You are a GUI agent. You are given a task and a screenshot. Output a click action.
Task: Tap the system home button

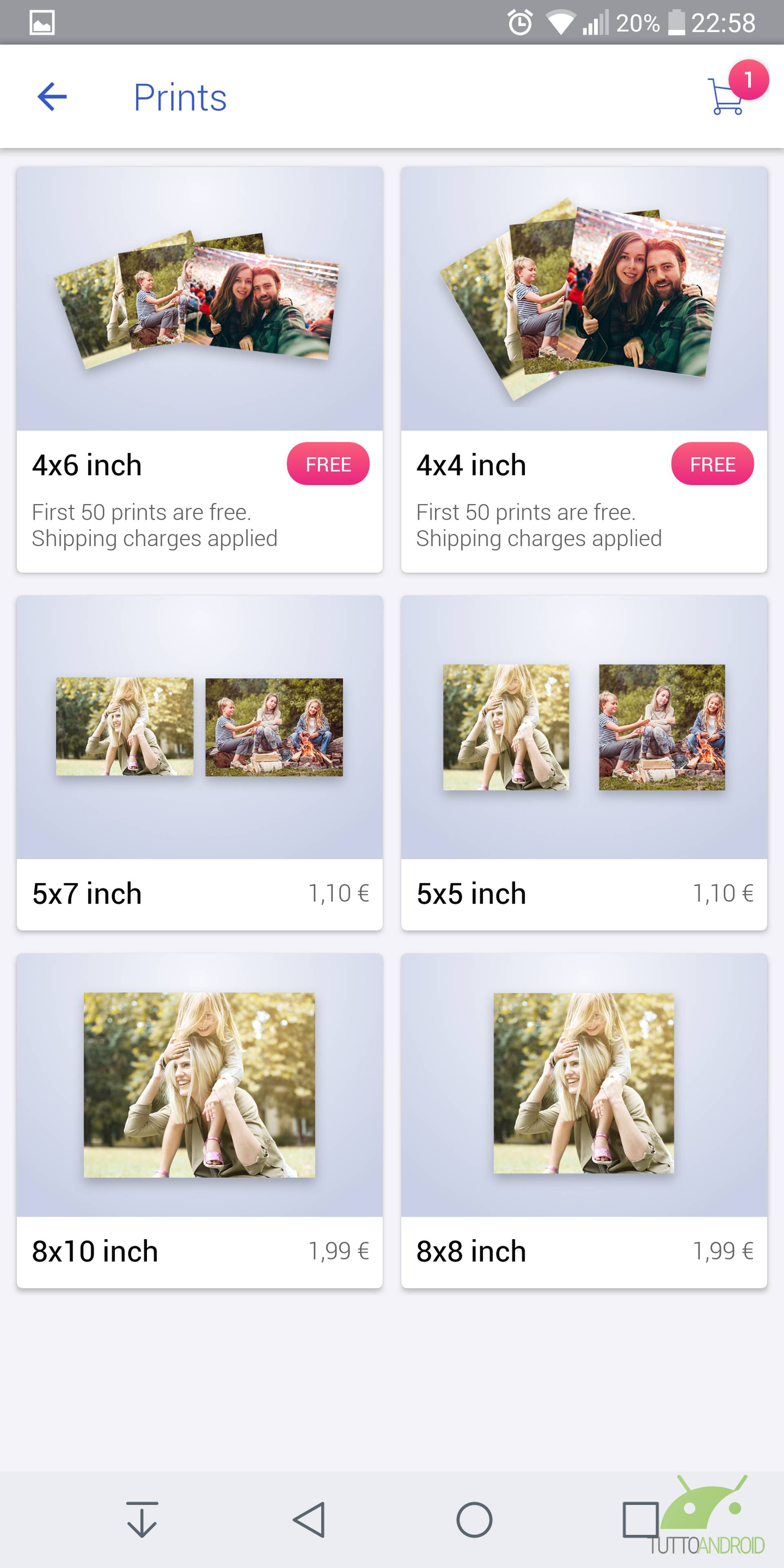click(474, 1520)
